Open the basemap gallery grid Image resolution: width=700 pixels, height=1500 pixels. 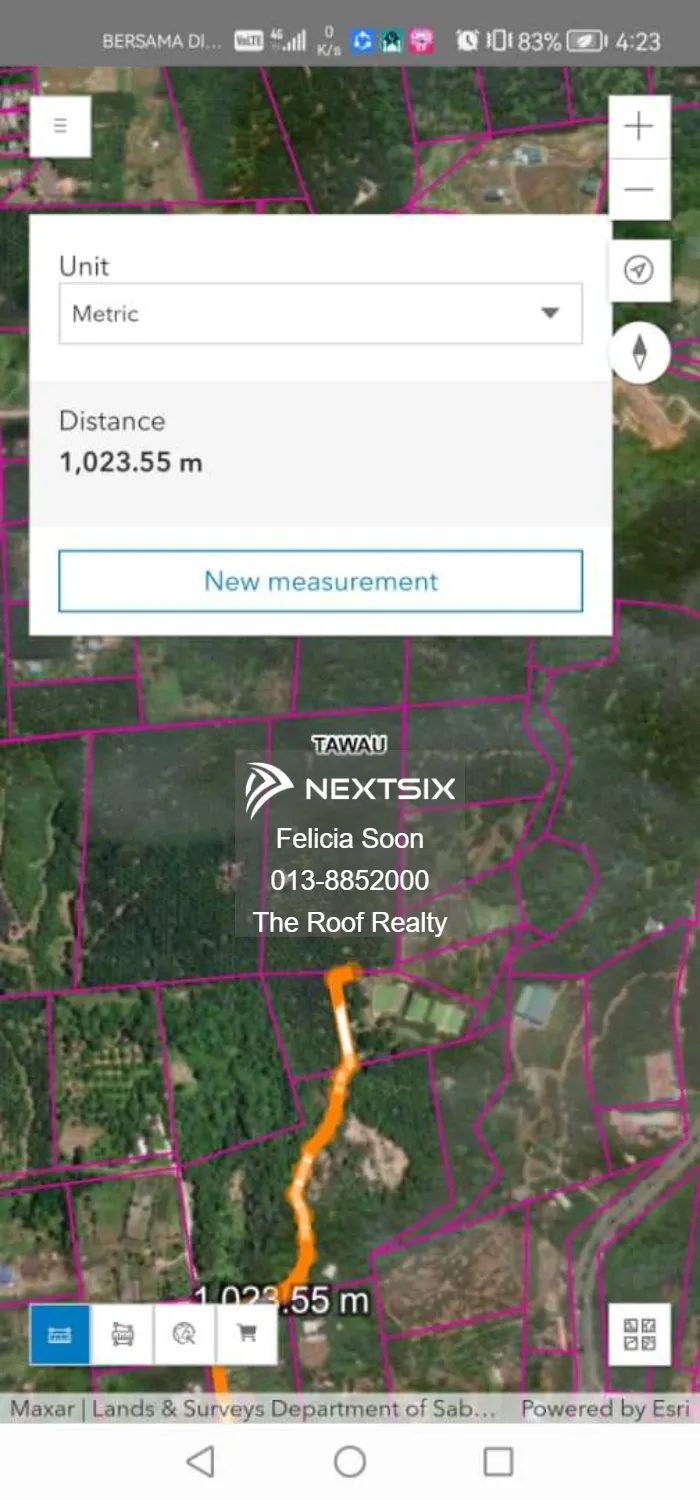tap(639, 1334)
